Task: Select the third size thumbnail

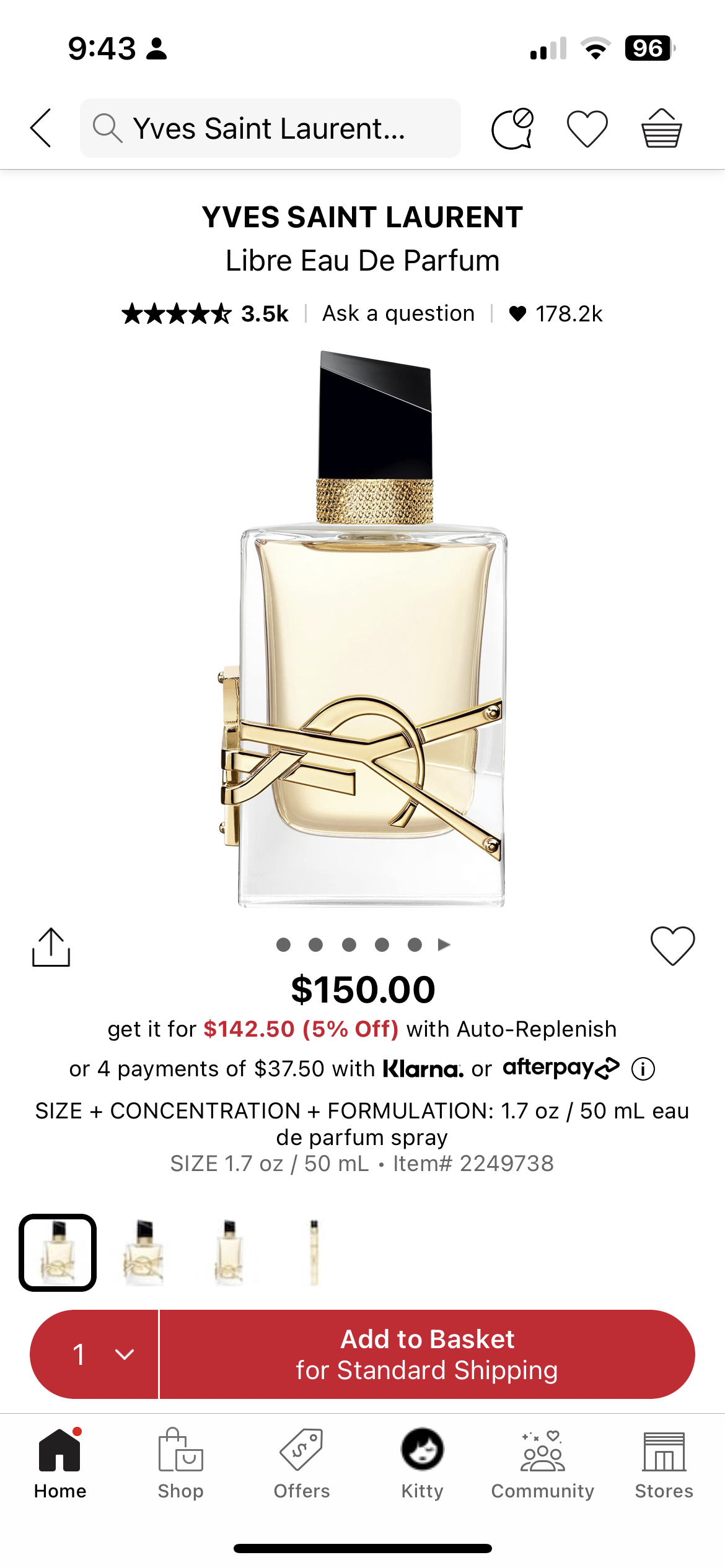Action: tap(229, 1252)
